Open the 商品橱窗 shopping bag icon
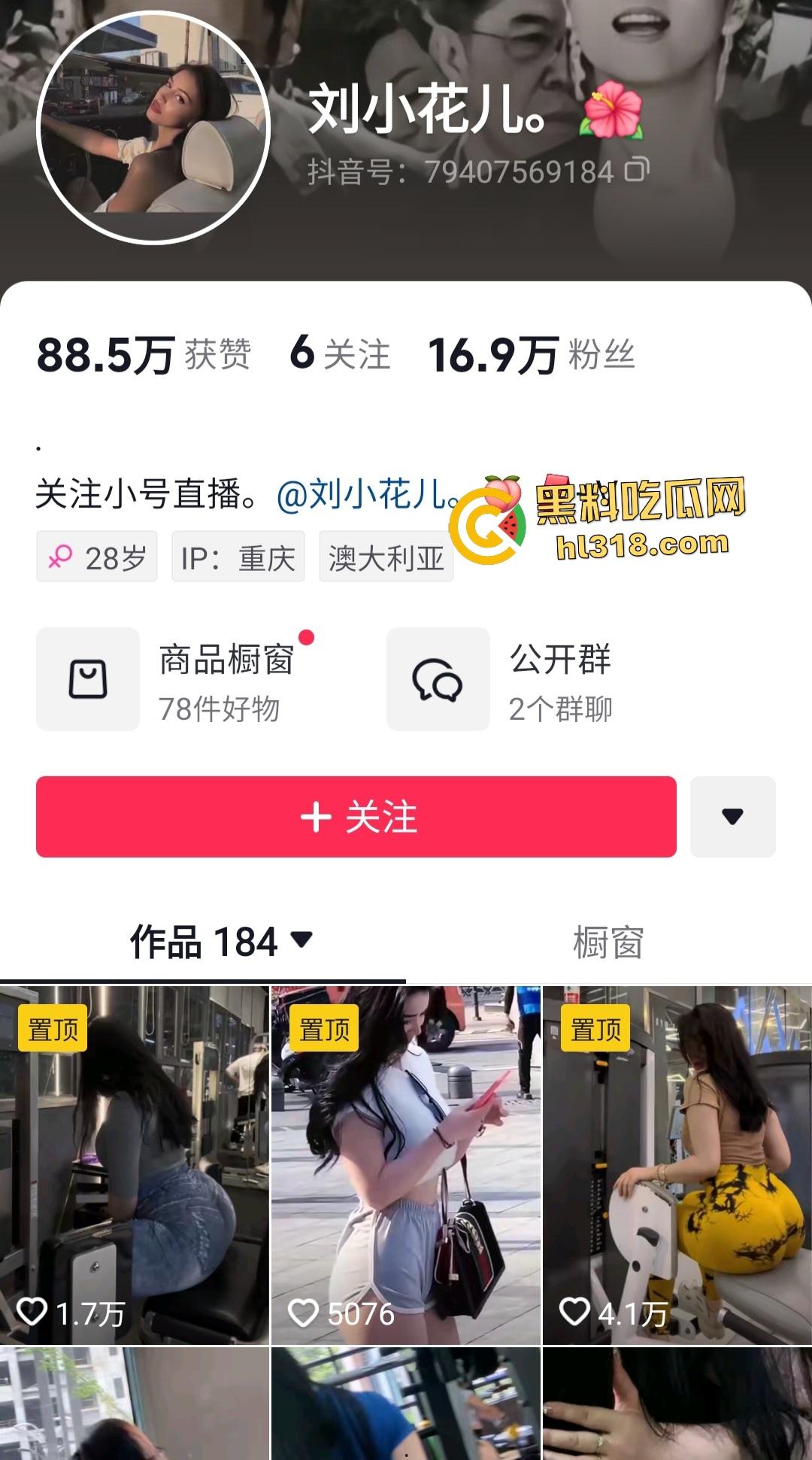The height and width of the screenshot is (1460, 812). (x=88, y=678)
